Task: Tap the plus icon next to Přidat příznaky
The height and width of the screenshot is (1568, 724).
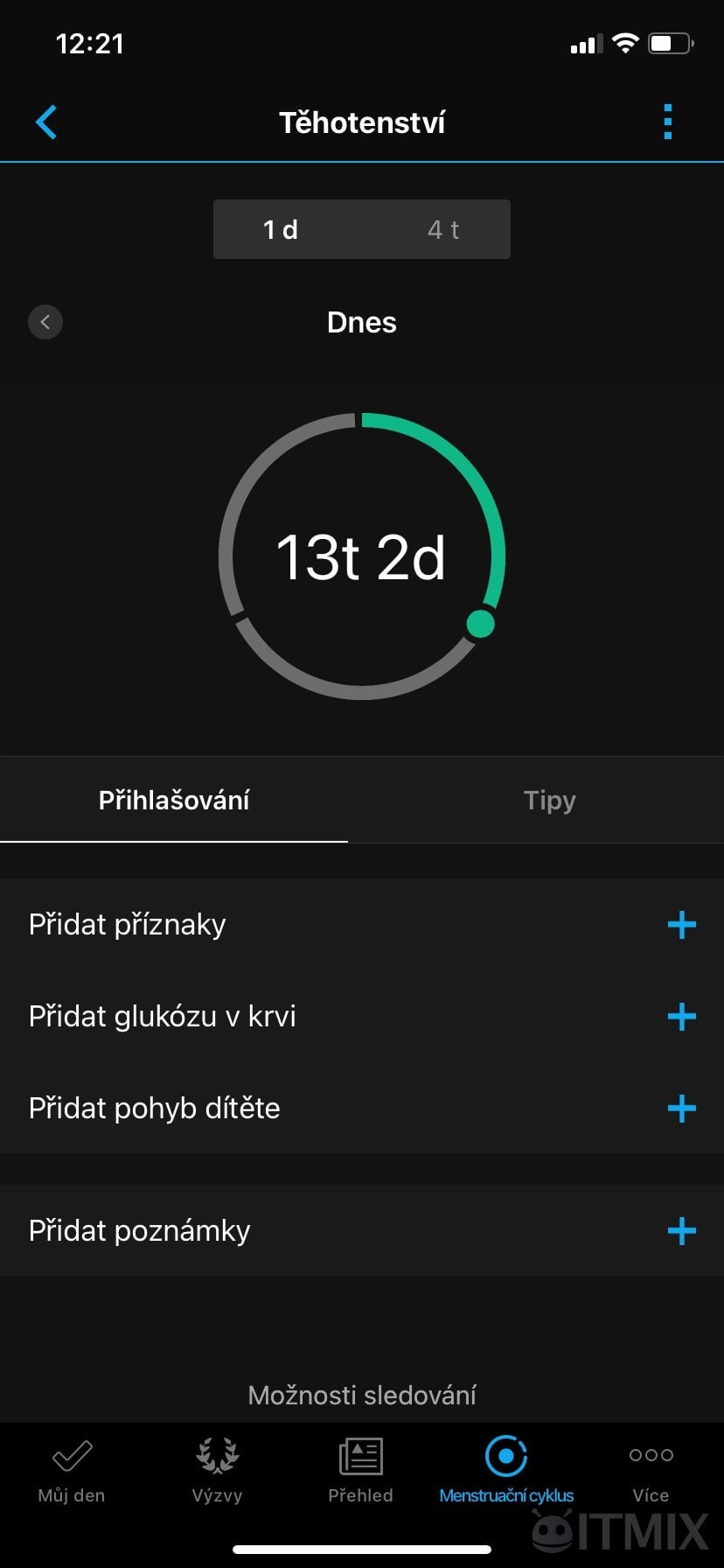Action: 682,924
